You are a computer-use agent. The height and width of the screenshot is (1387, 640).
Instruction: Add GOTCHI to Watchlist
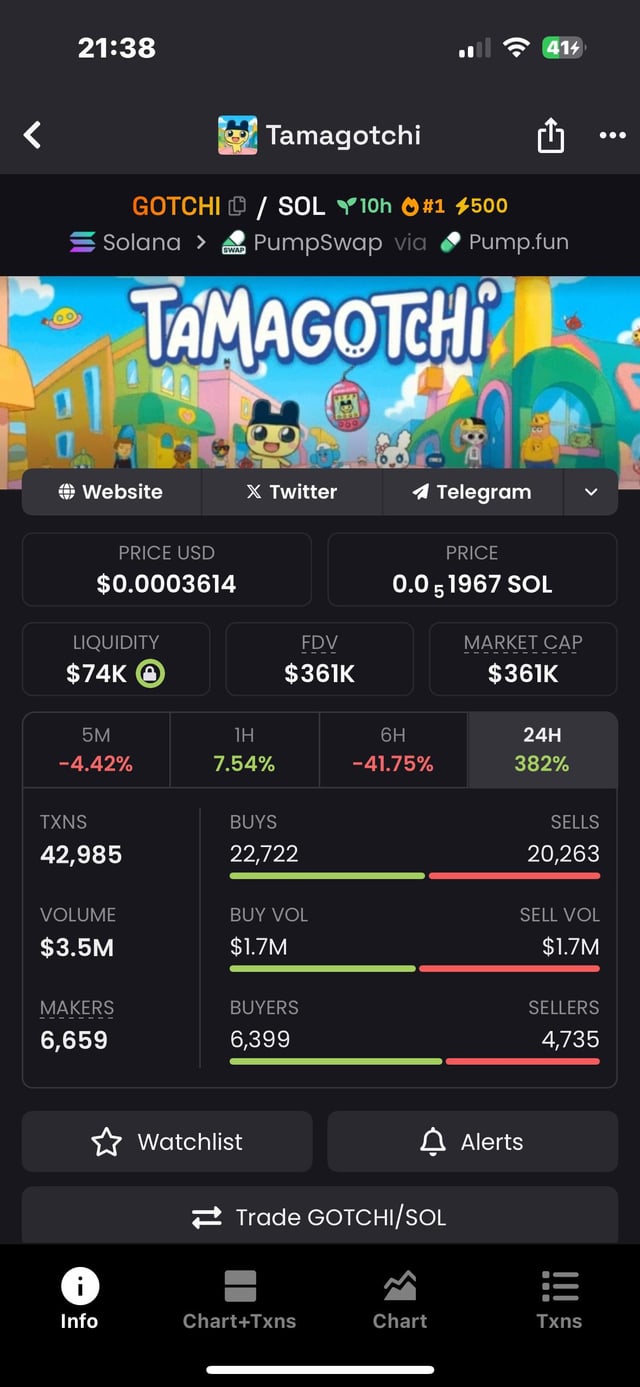coord(167,1142)
